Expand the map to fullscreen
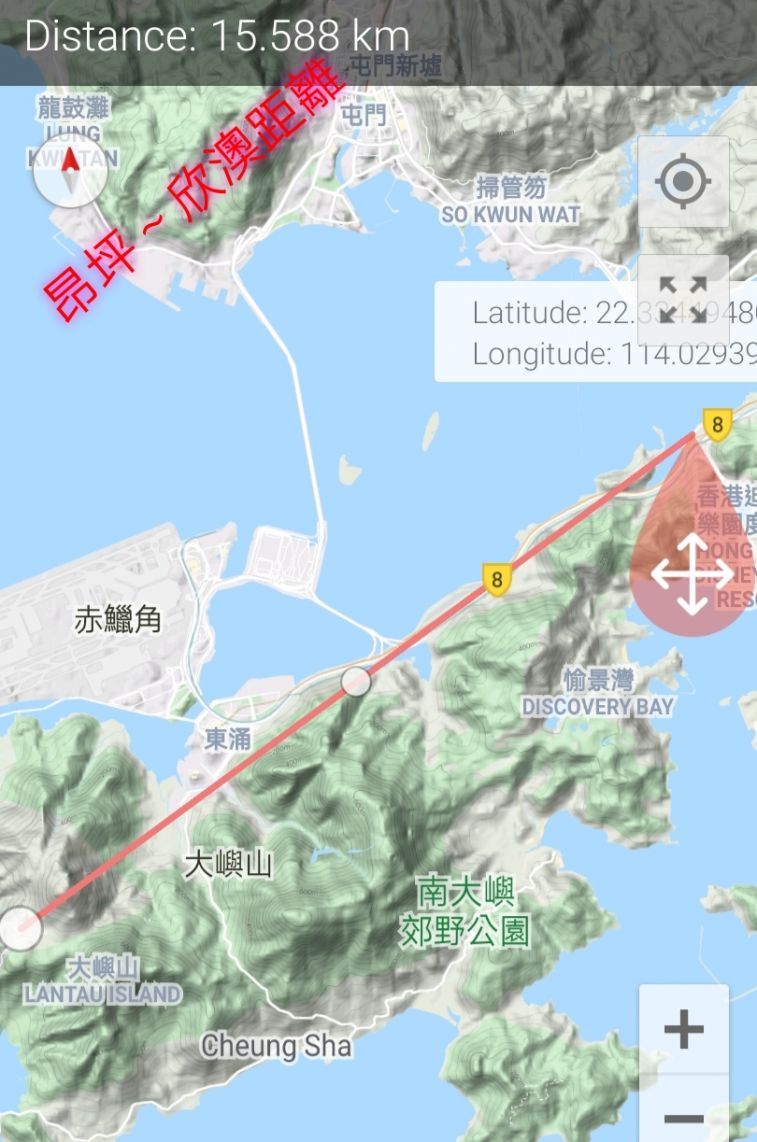 [x=683, y=300]
